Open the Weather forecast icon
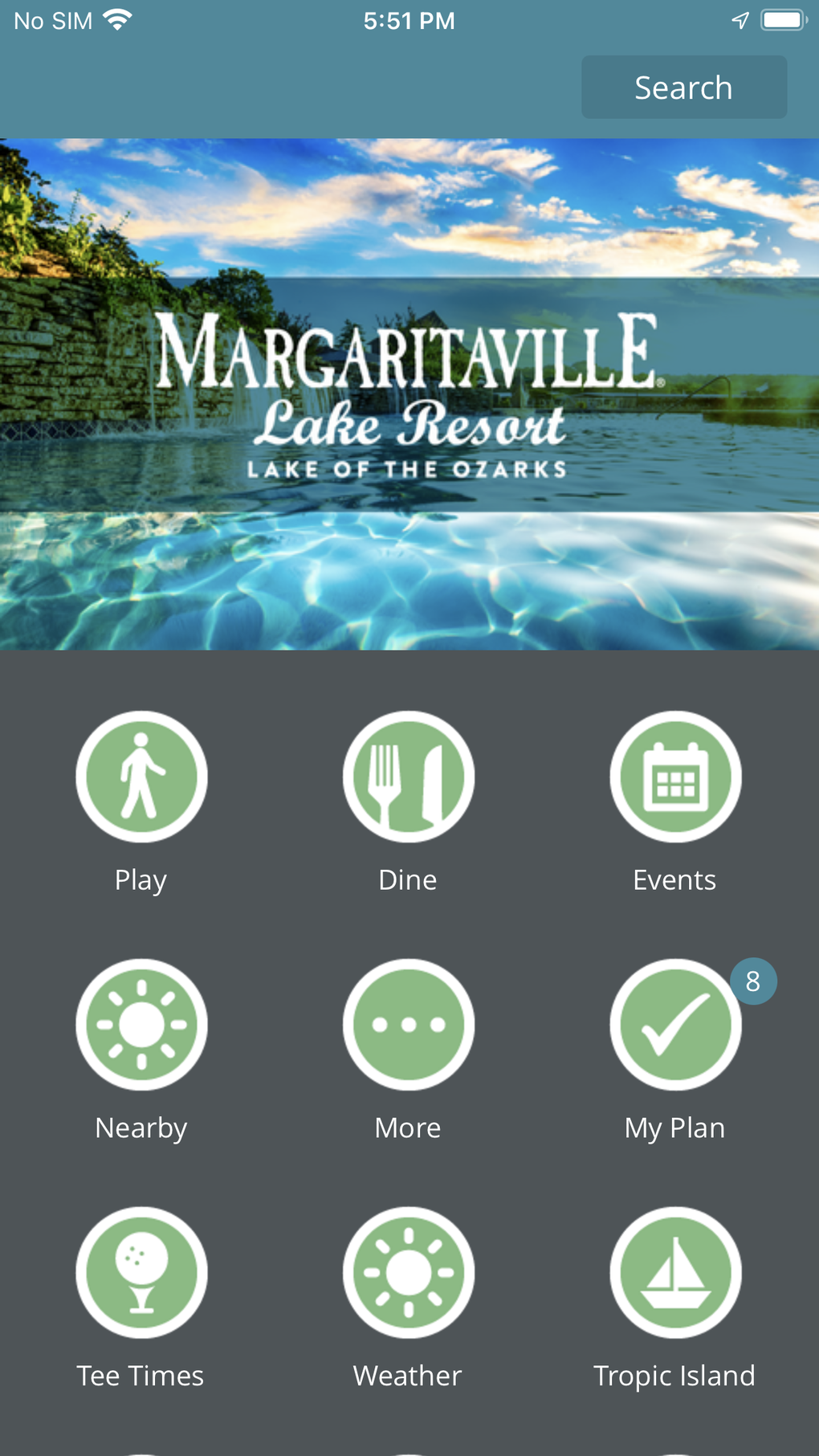 [408, 1272]
